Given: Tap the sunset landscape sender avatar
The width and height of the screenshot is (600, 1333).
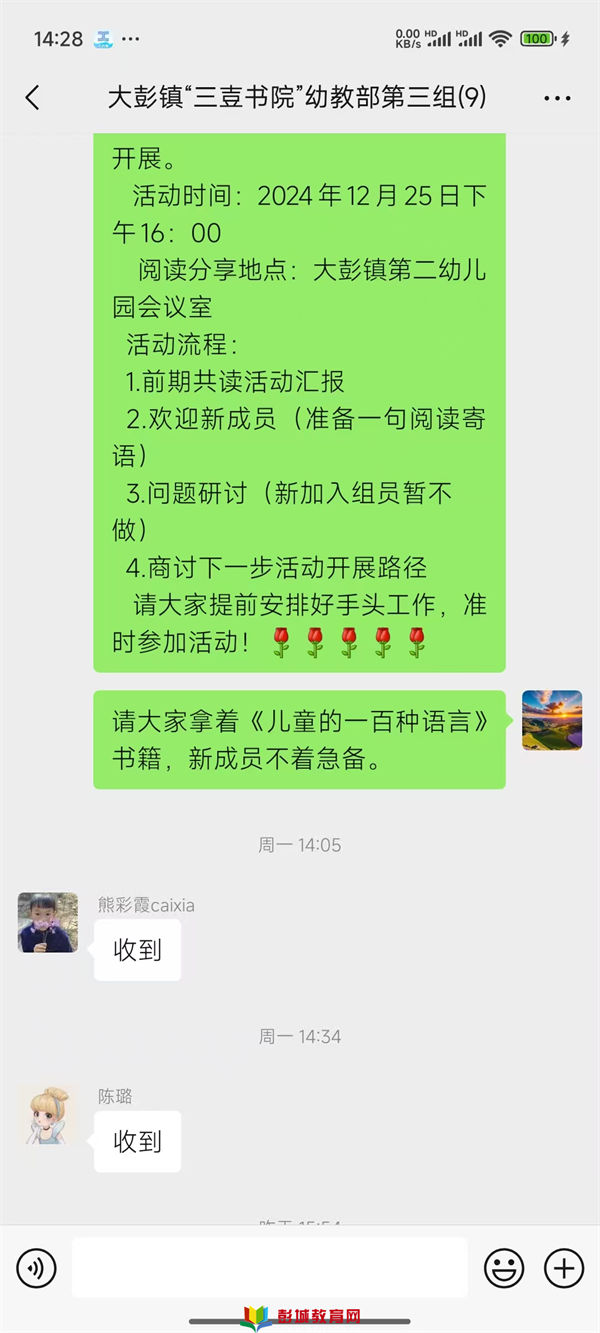Looking at the screenshot, I should tap(552, 720).
